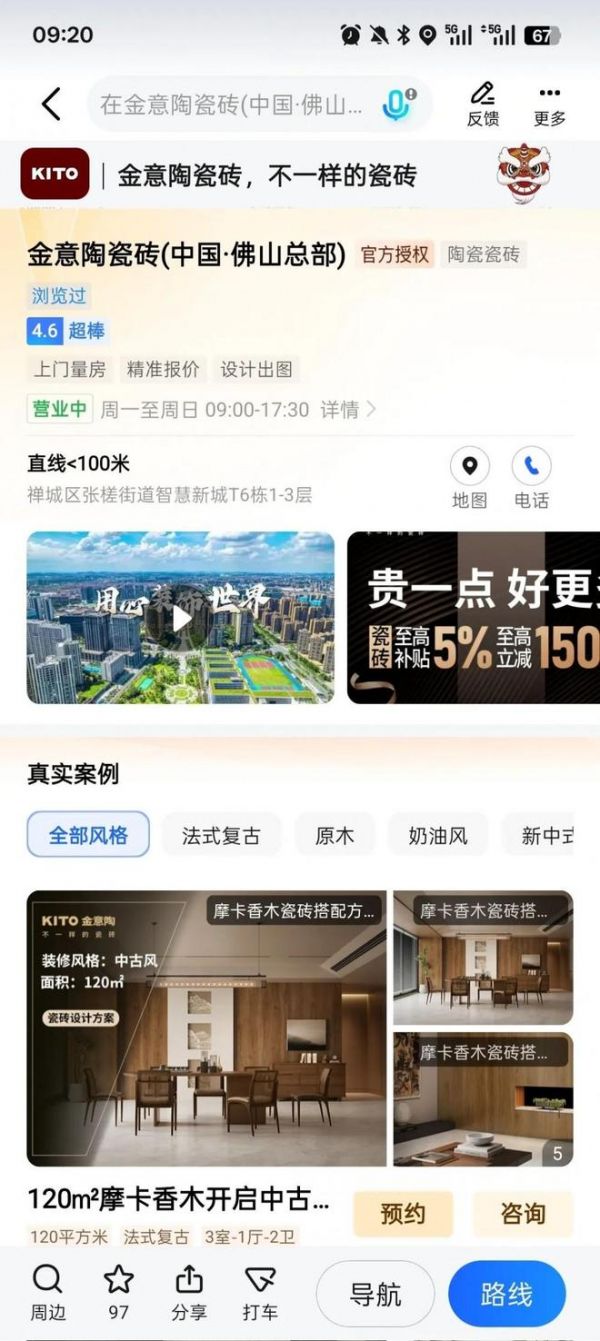Tap 咨询 to consult the store
The height and width of the screenshot is (1341, 600).
(522, 1214)
